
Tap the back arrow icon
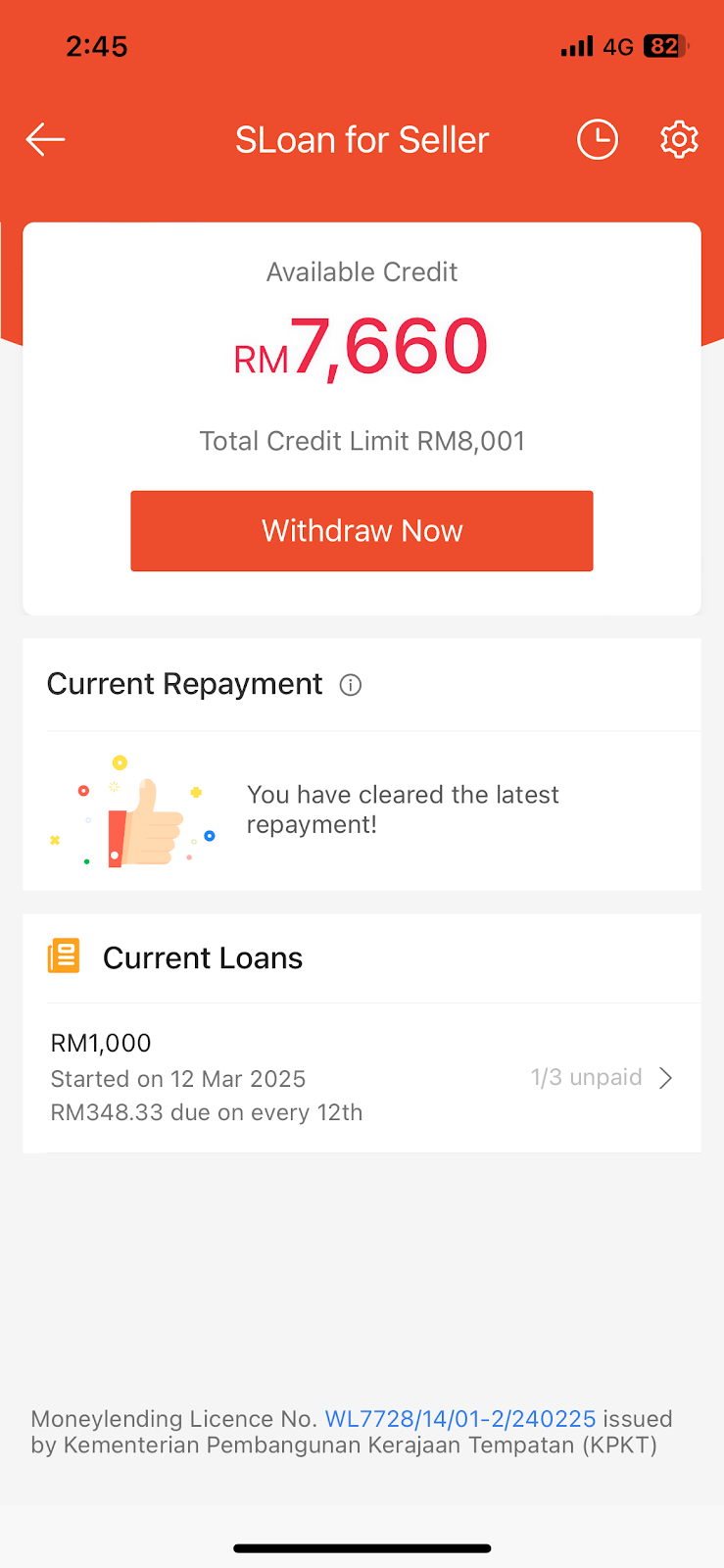click(44, 139)
